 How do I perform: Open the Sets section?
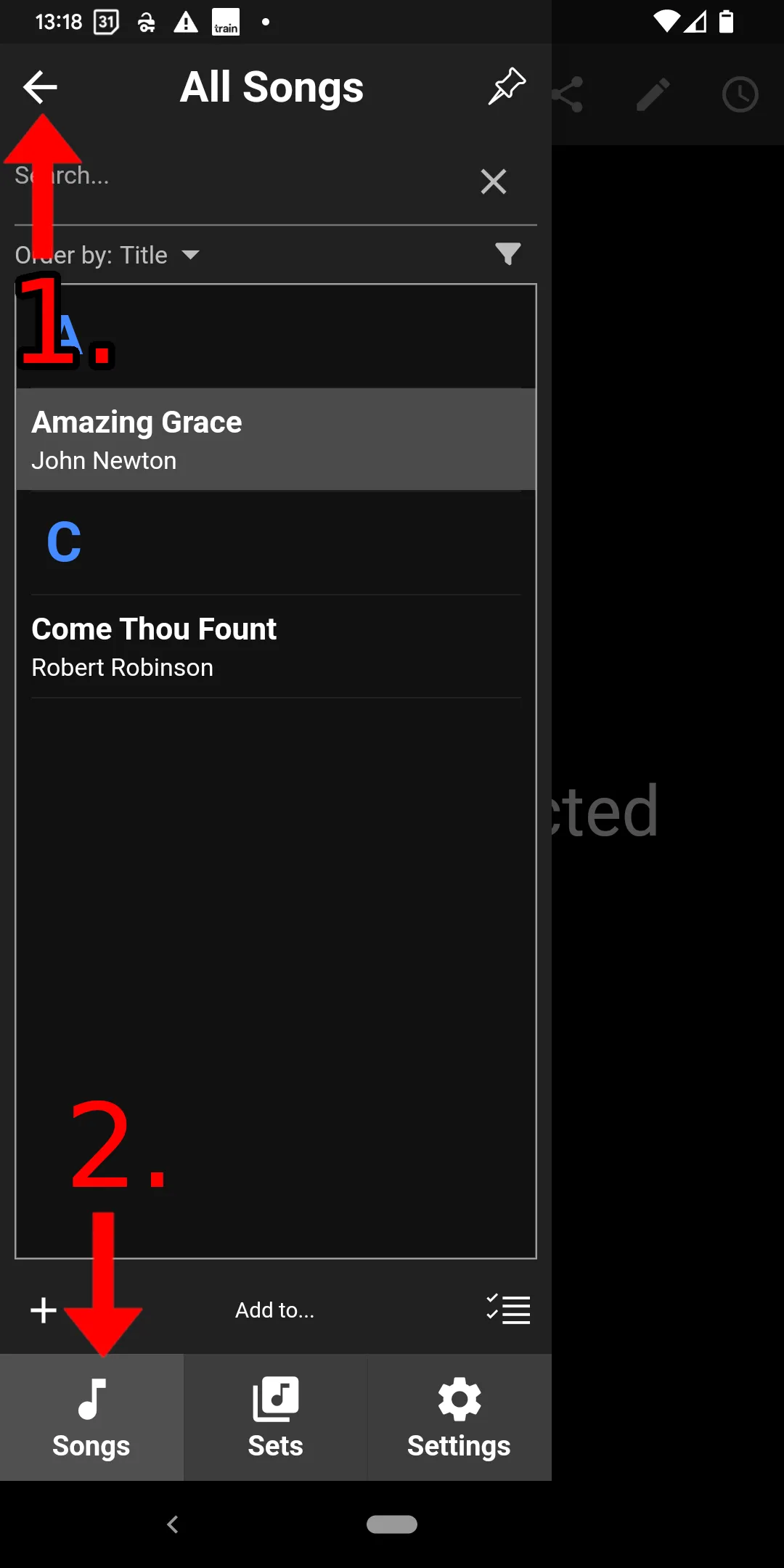275,1416
